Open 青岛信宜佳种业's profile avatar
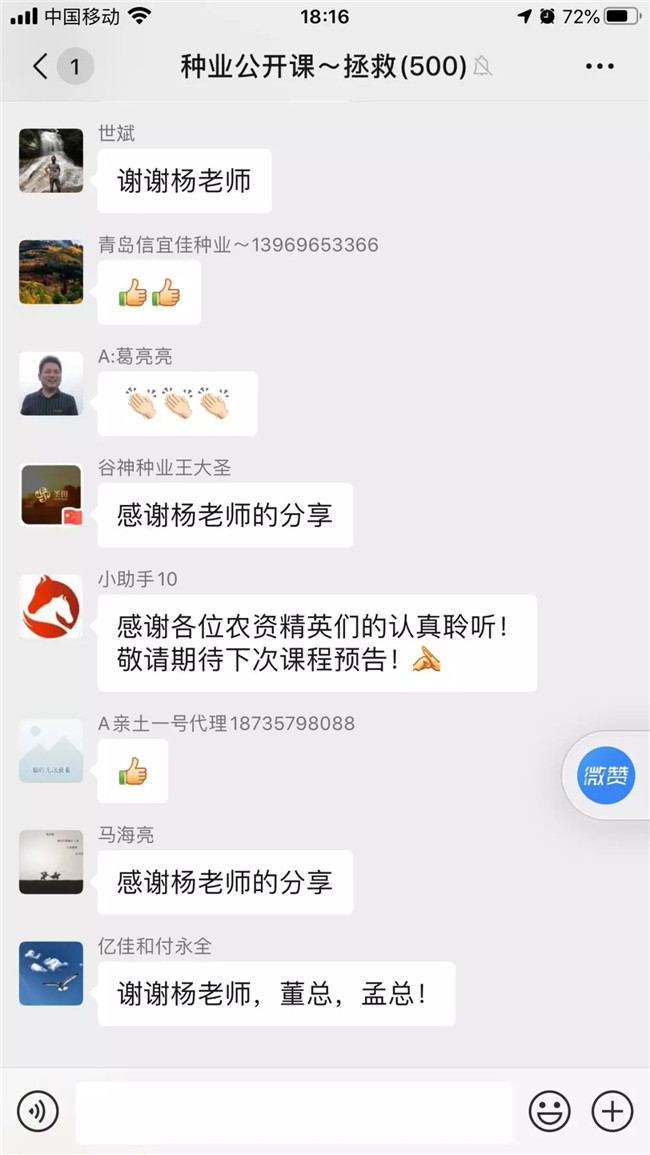The height and width of the screenshot is (1155, 650). 51,272
